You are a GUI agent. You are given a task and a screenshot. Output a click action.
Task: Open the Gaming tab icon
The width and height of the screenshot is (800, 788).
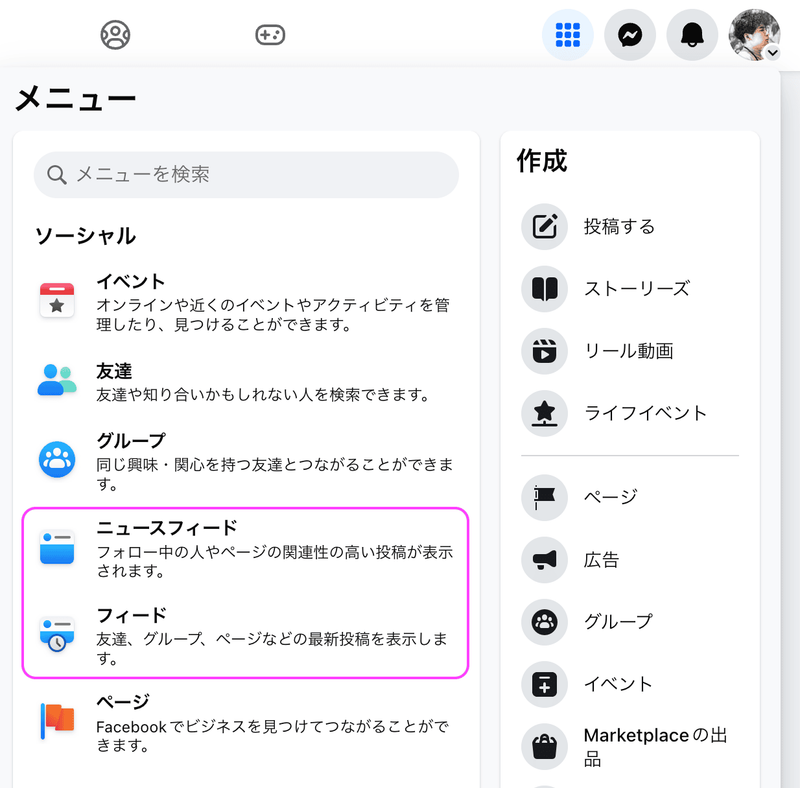tap(270, 35)
